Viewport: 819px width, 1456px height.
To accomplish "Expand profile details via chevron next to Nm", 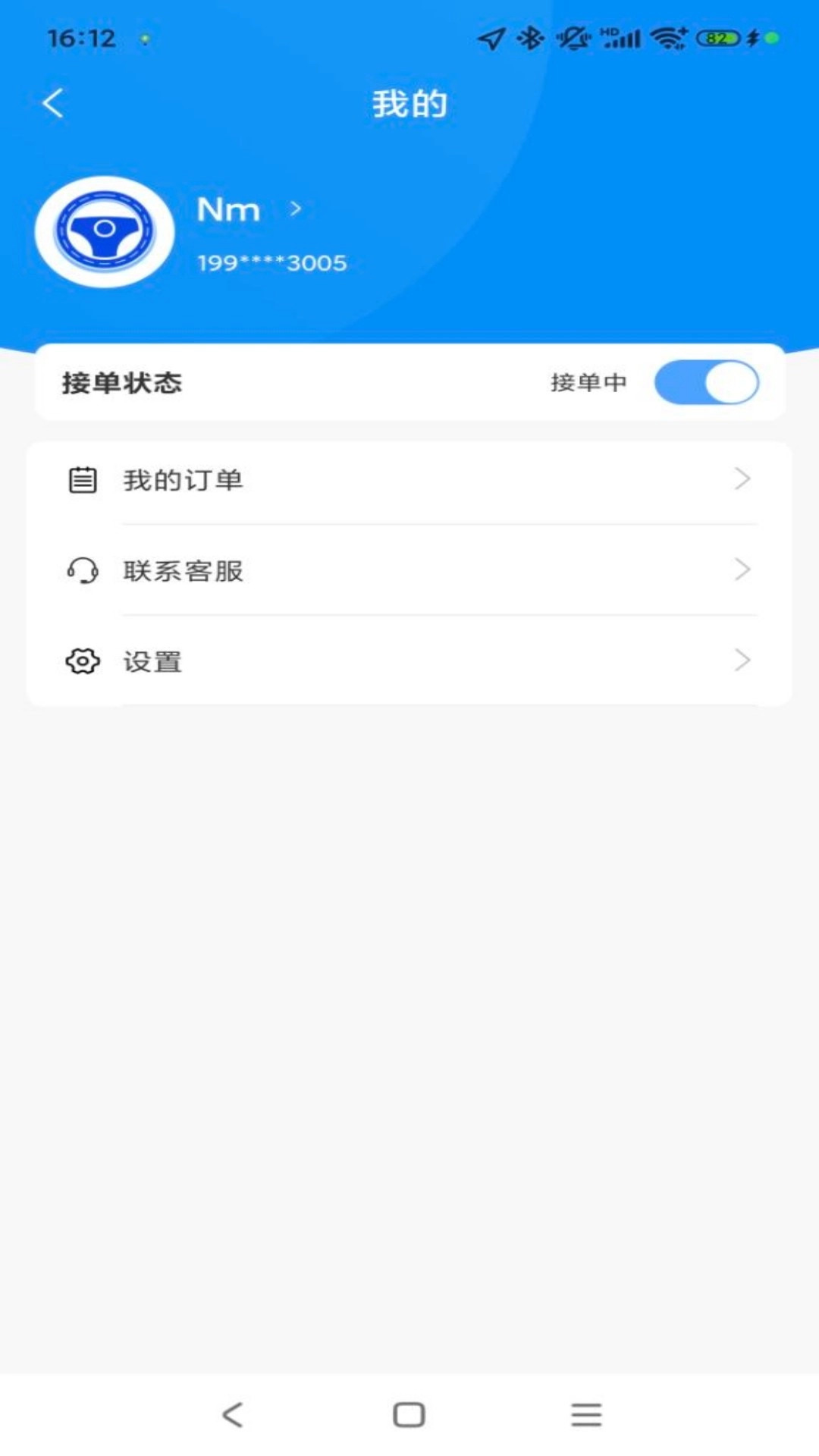I will (x=294, y=209).
